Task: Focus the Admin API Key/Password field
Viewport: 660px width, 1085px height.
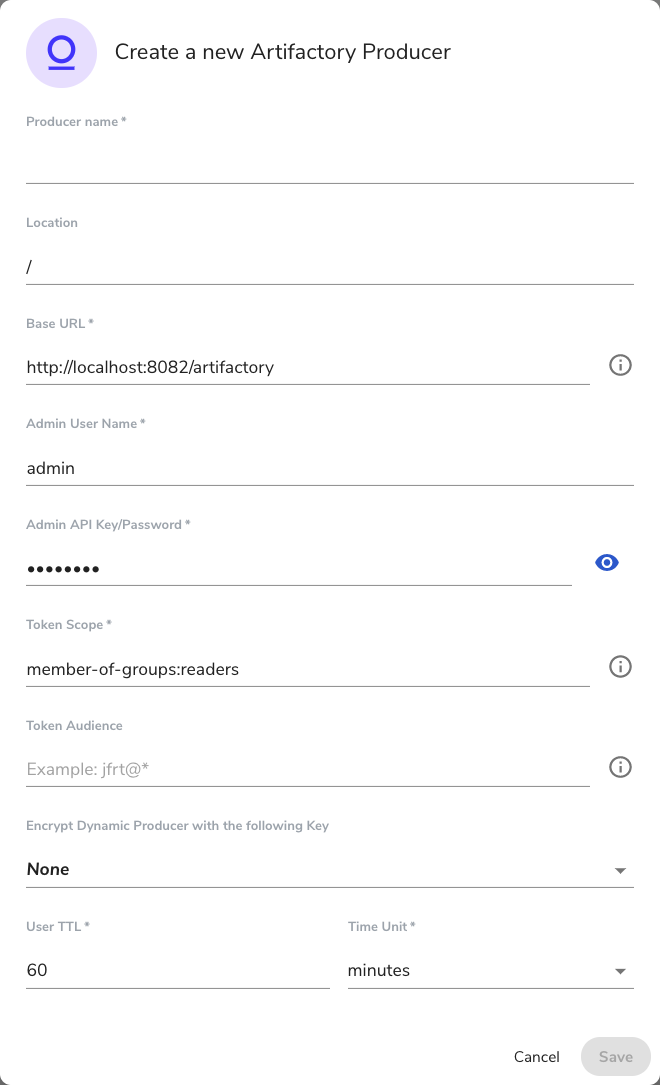Action: click(x=298, y=568)
